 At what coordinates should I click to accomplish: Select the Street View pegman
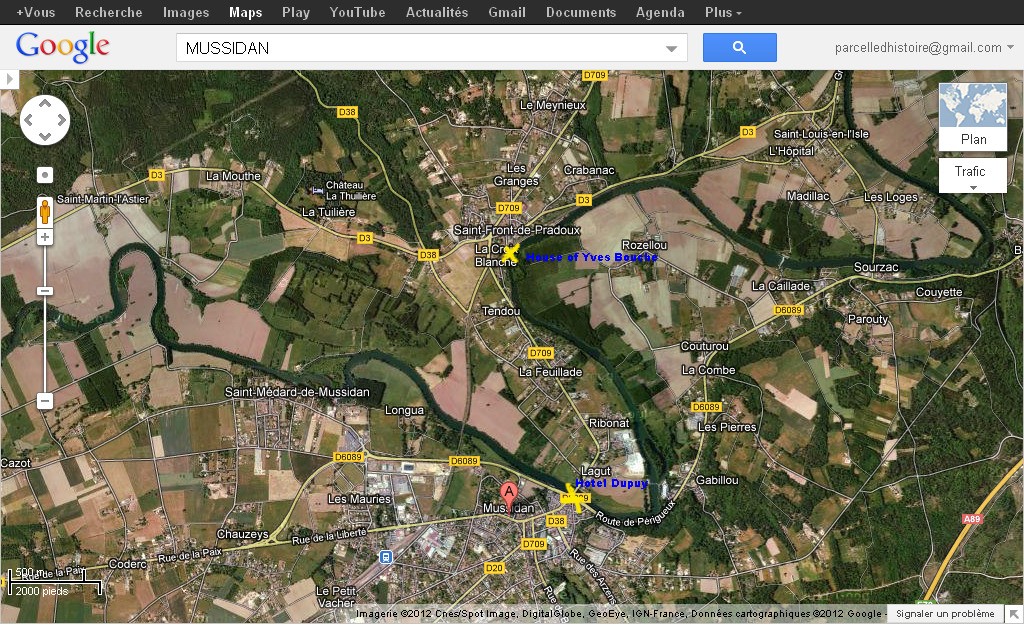point(44,210)
